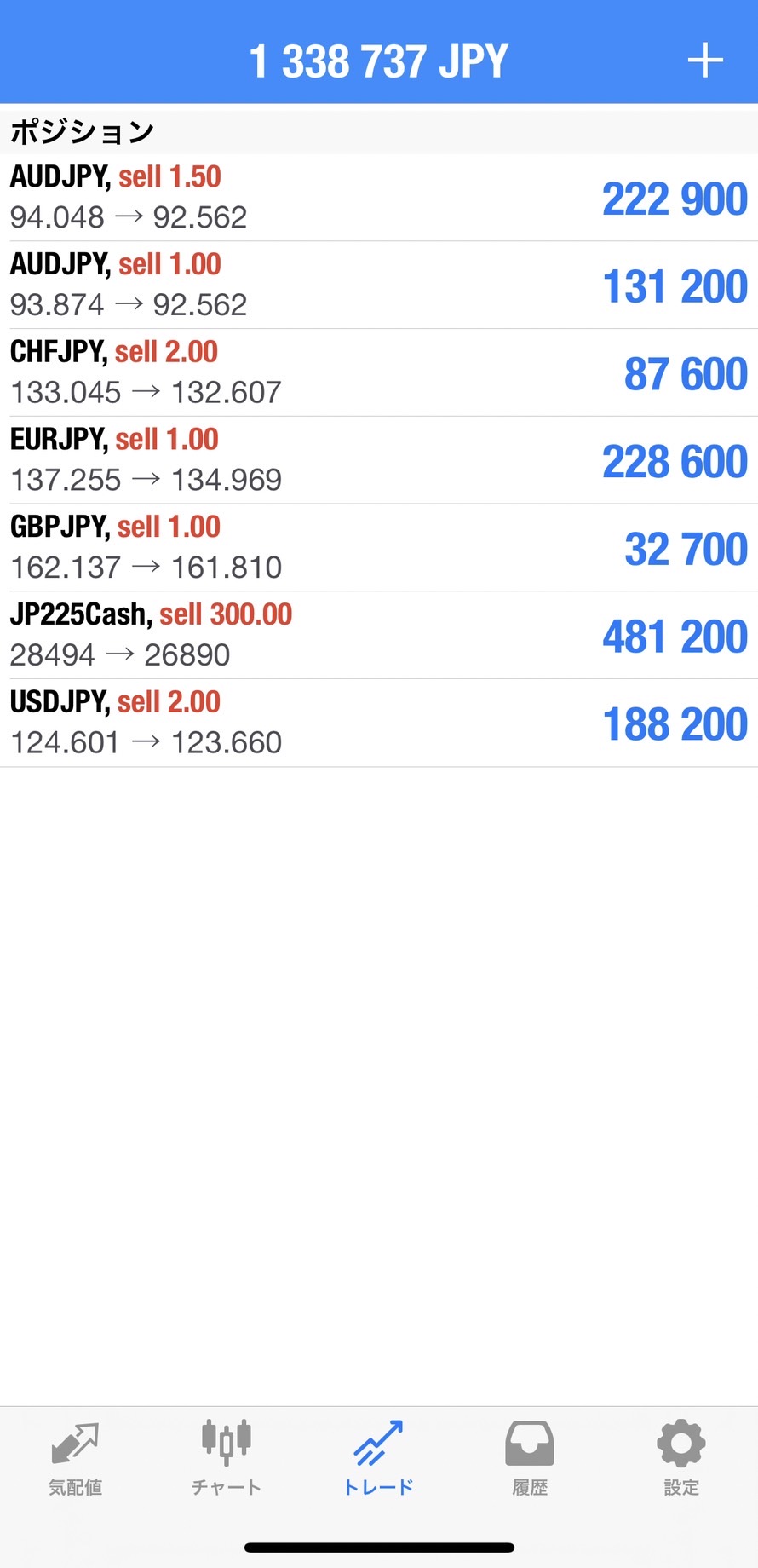
Task: Expand the GBPJPY sell 1.00 position
Action: 379,547
